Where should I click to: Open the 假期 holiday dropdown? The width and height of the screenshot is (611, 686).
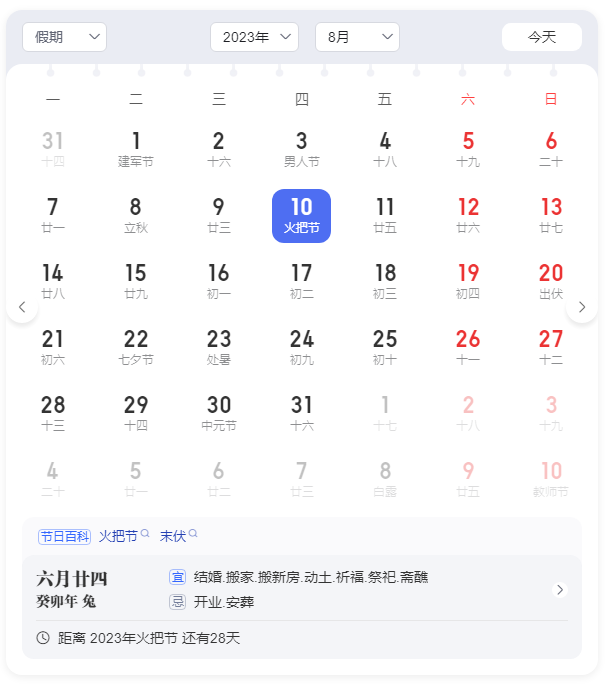[64, 37]
